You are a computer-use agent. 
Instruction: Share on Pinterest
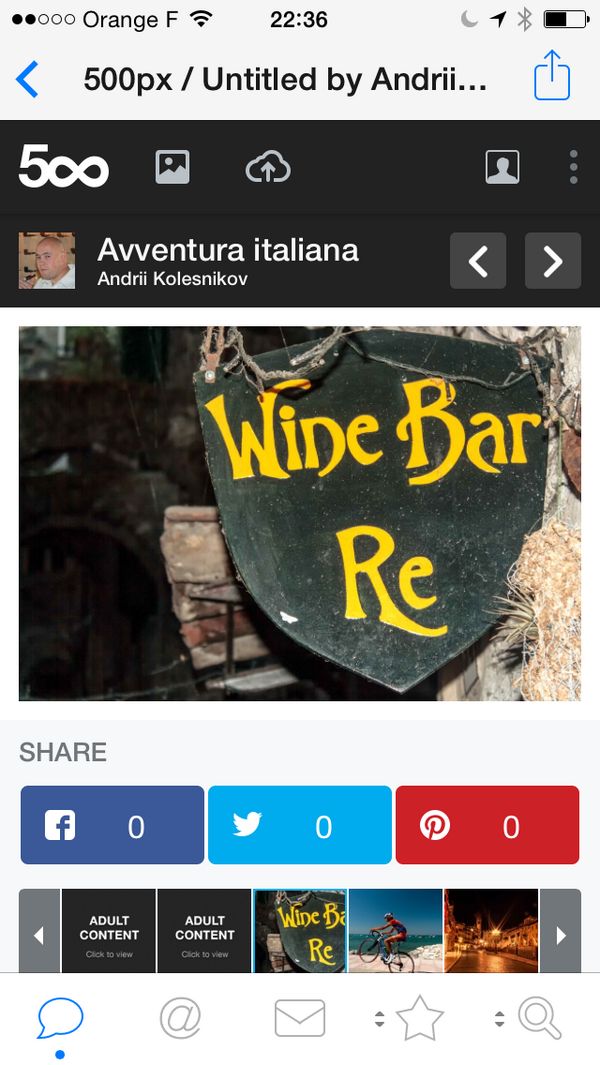click(487, 825)
